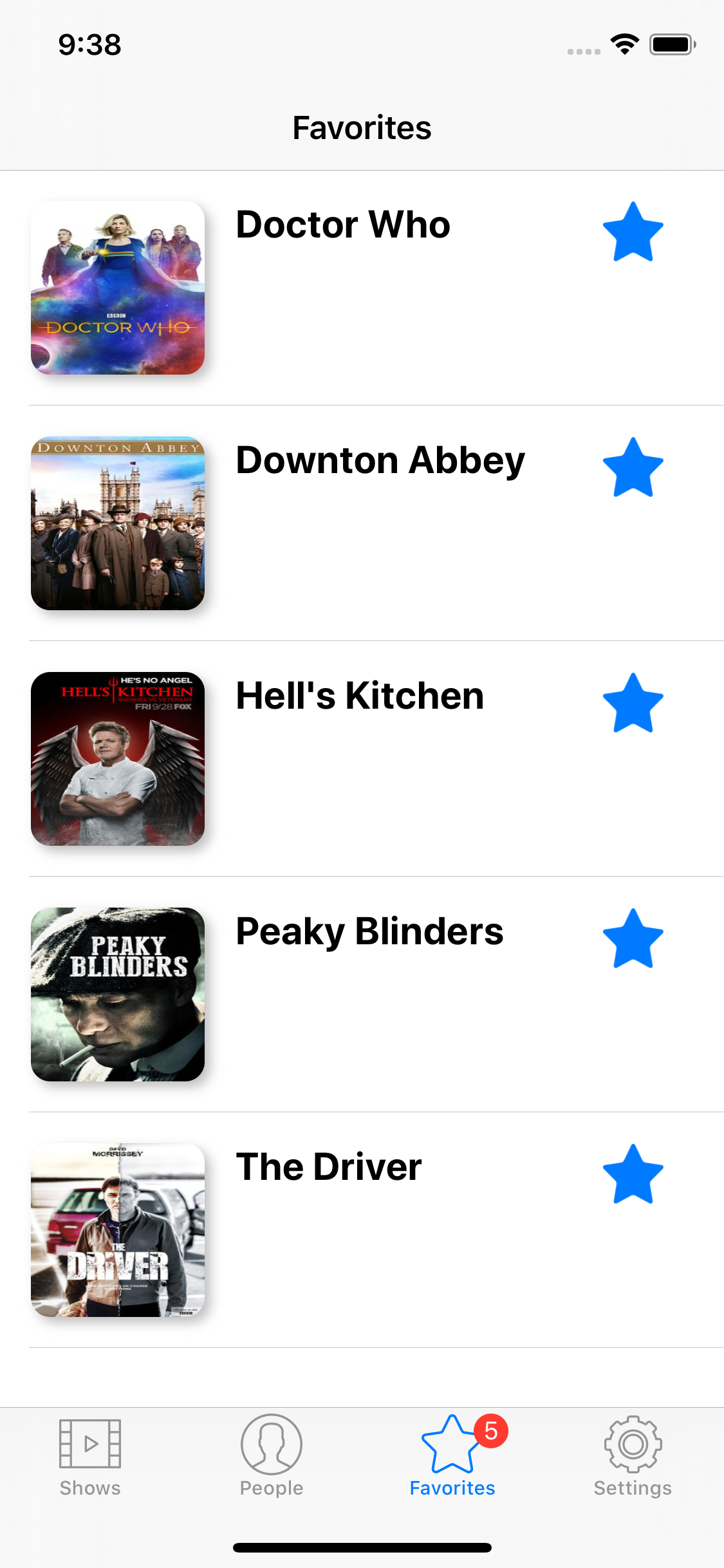The height and width of the screenshot is (1568, 724).
Task: Remove Downton Abbey star from favorites
Action: [633, 467]
